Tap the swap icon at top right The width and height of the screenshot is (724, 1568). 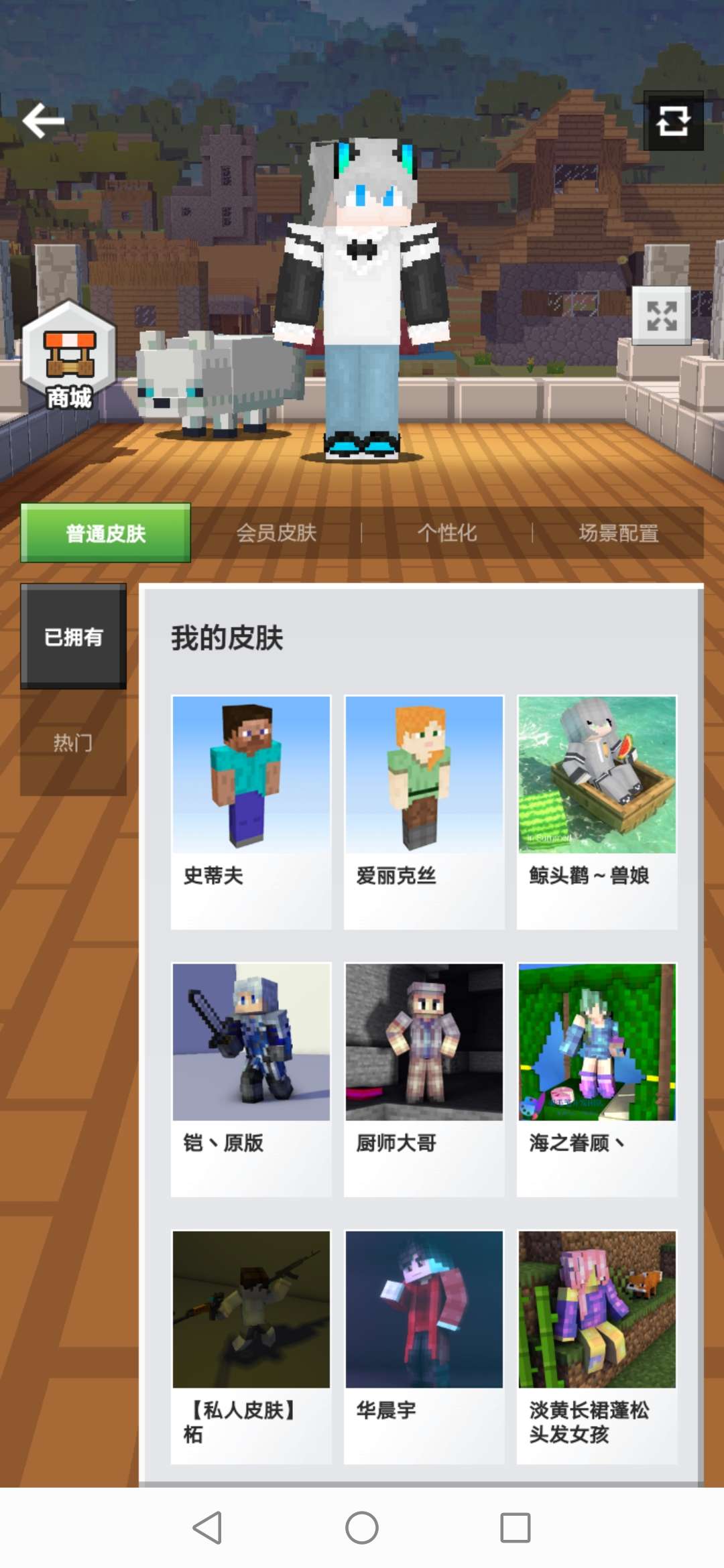coord(673,121)
